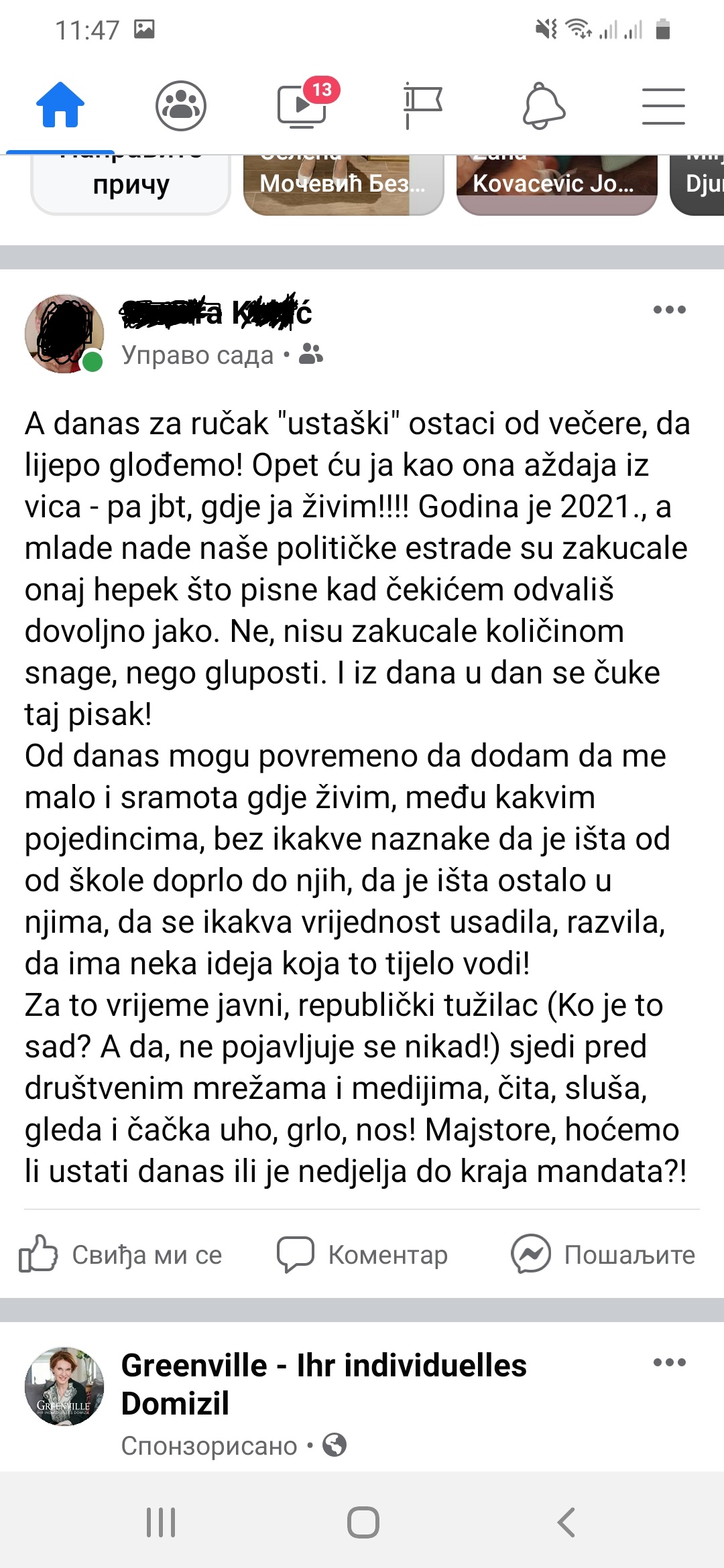Open the post author's profile picture
This screenshot has width=724, height=1568.
64,333
